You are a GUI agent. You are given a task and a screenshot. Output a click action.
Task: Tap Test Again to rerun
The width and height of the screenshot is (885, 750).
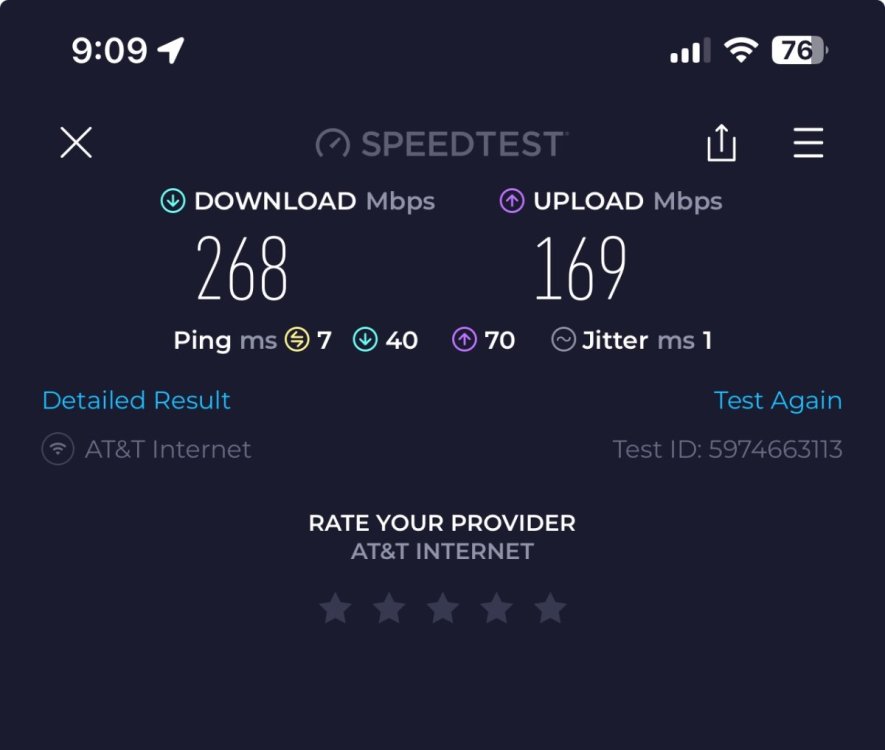(x=777, y=401)
